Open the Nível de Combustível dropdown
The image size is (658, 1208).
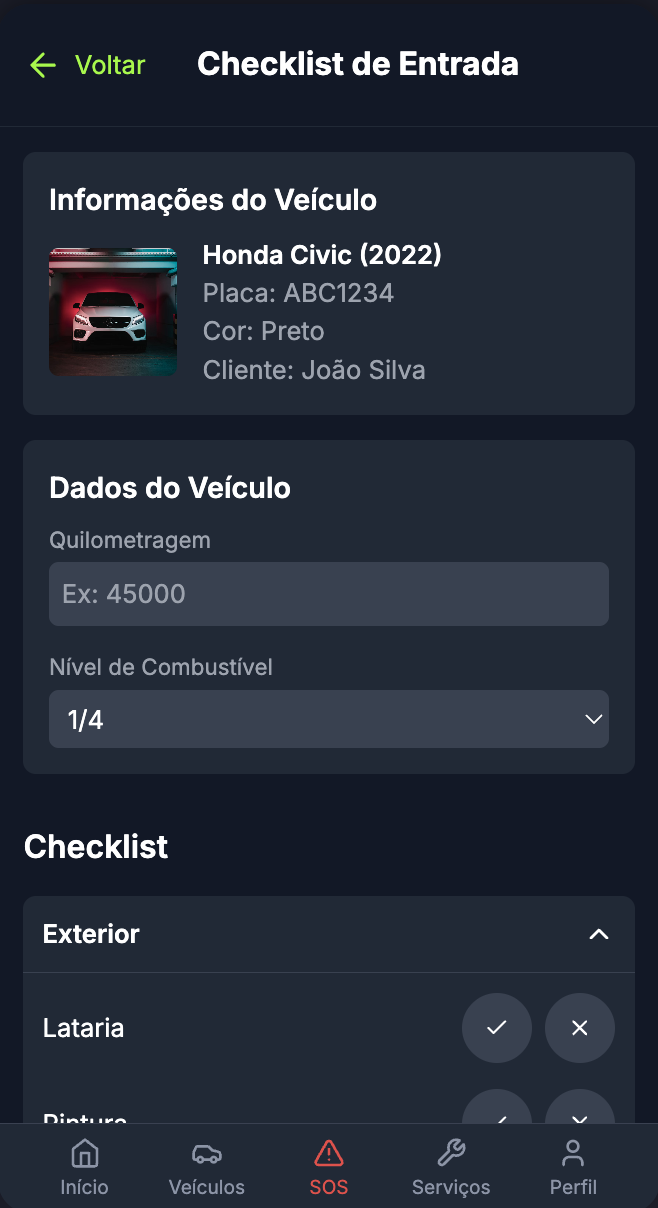point(328,719)
